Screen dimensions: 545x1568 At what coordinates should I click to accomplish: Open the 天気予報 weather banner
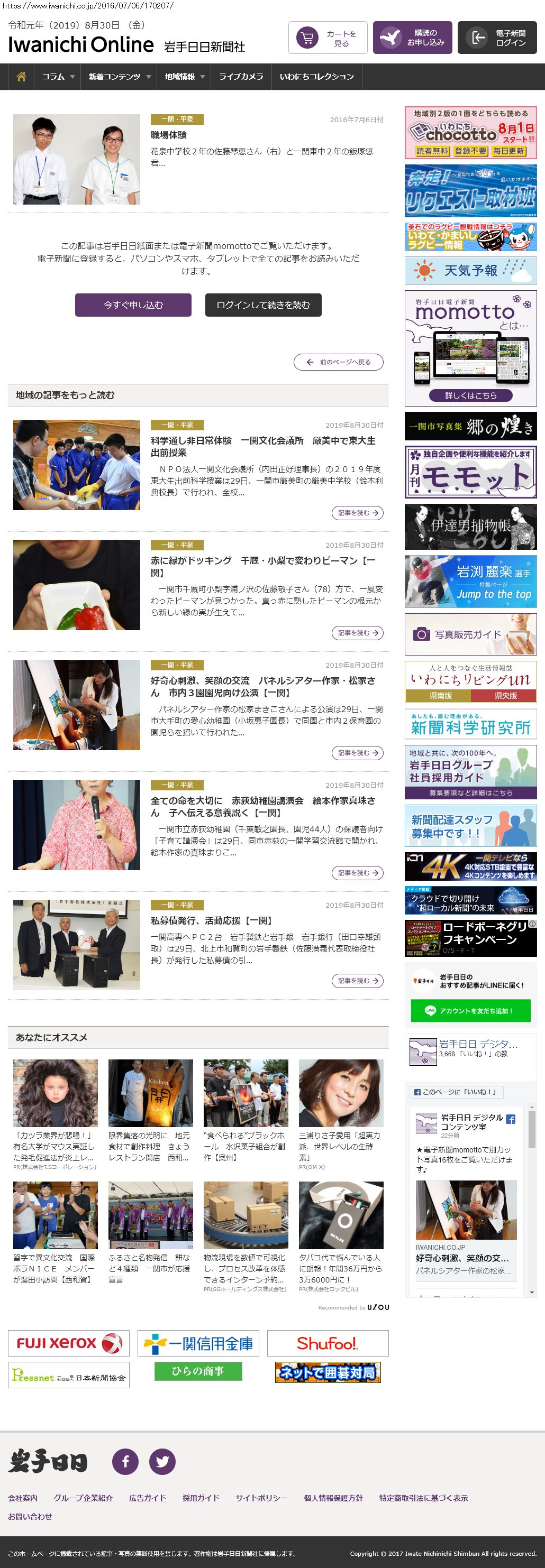[x=470, y=270]
